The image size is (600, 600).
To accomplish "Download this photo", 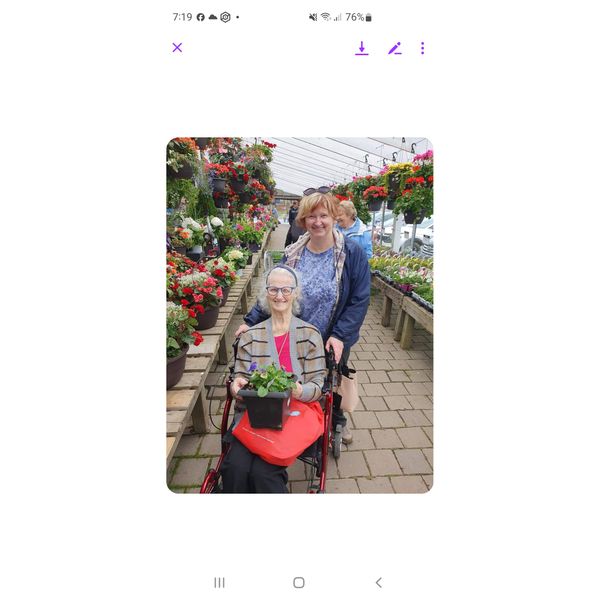I will (x=362, y=48).
